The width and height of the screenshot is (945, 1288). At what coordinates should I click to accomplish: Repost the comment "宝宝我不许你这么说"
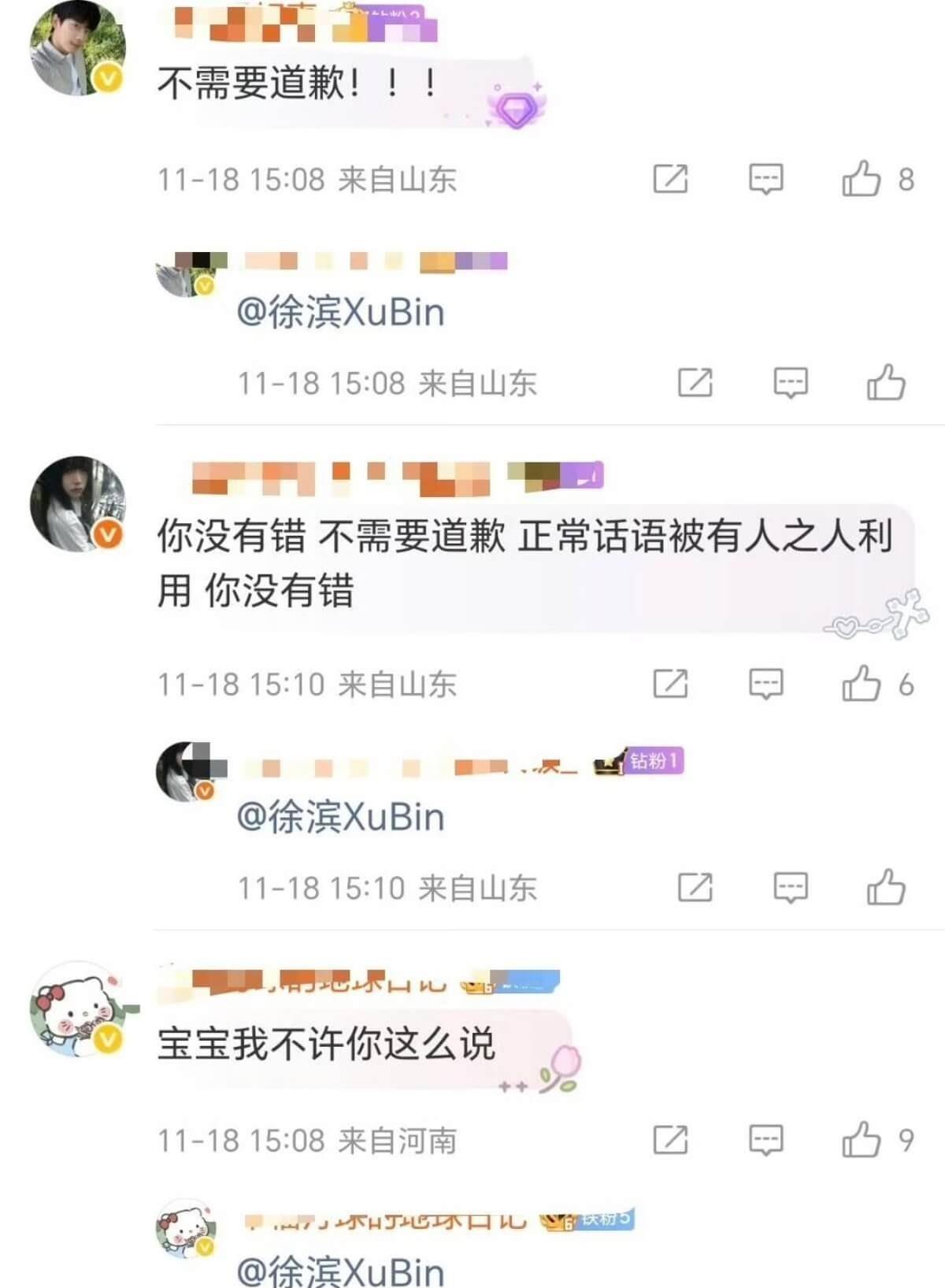(x=671, y=1140)
